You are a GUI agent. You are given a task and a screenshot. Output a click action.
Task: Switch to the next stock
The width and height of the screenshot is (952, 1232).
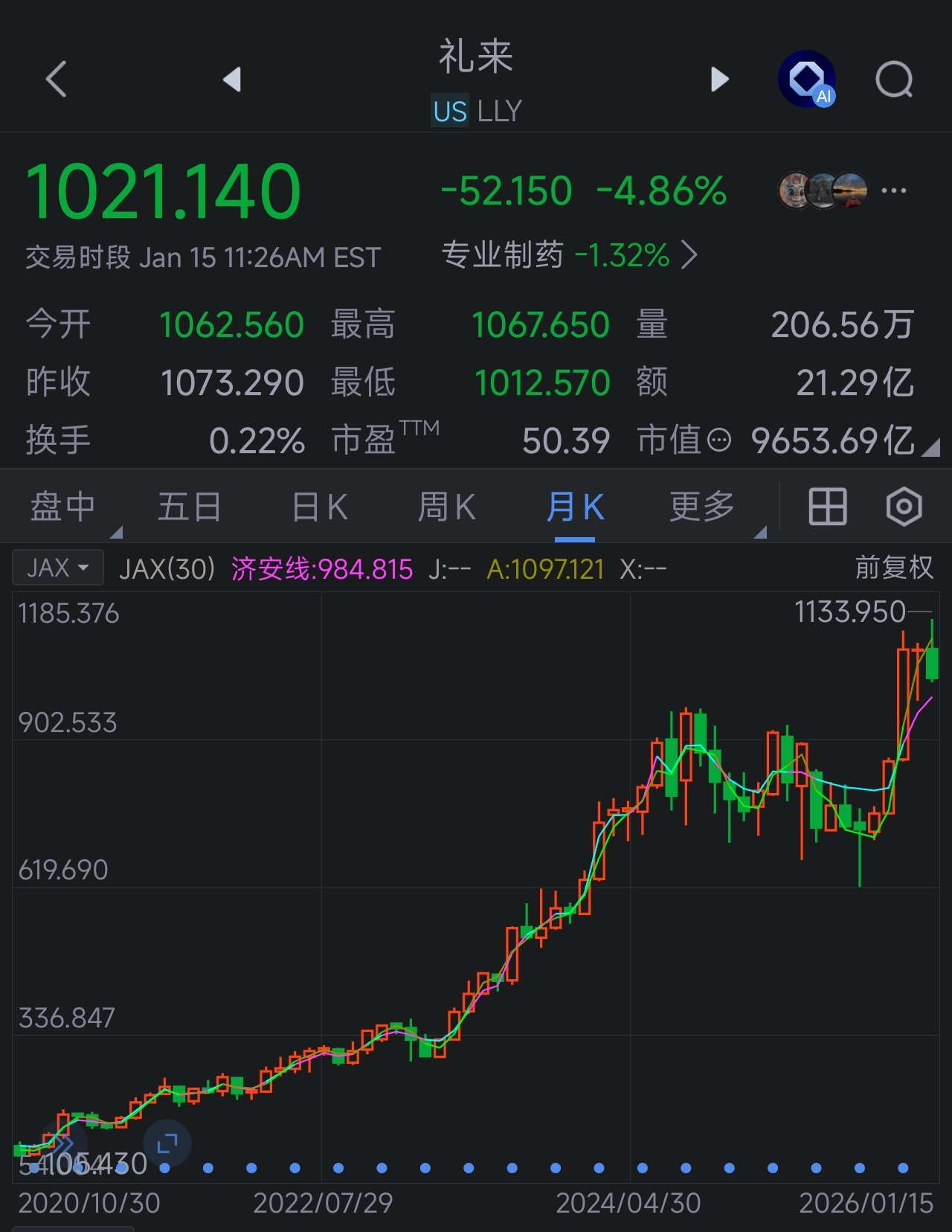(x=719, y=79)
